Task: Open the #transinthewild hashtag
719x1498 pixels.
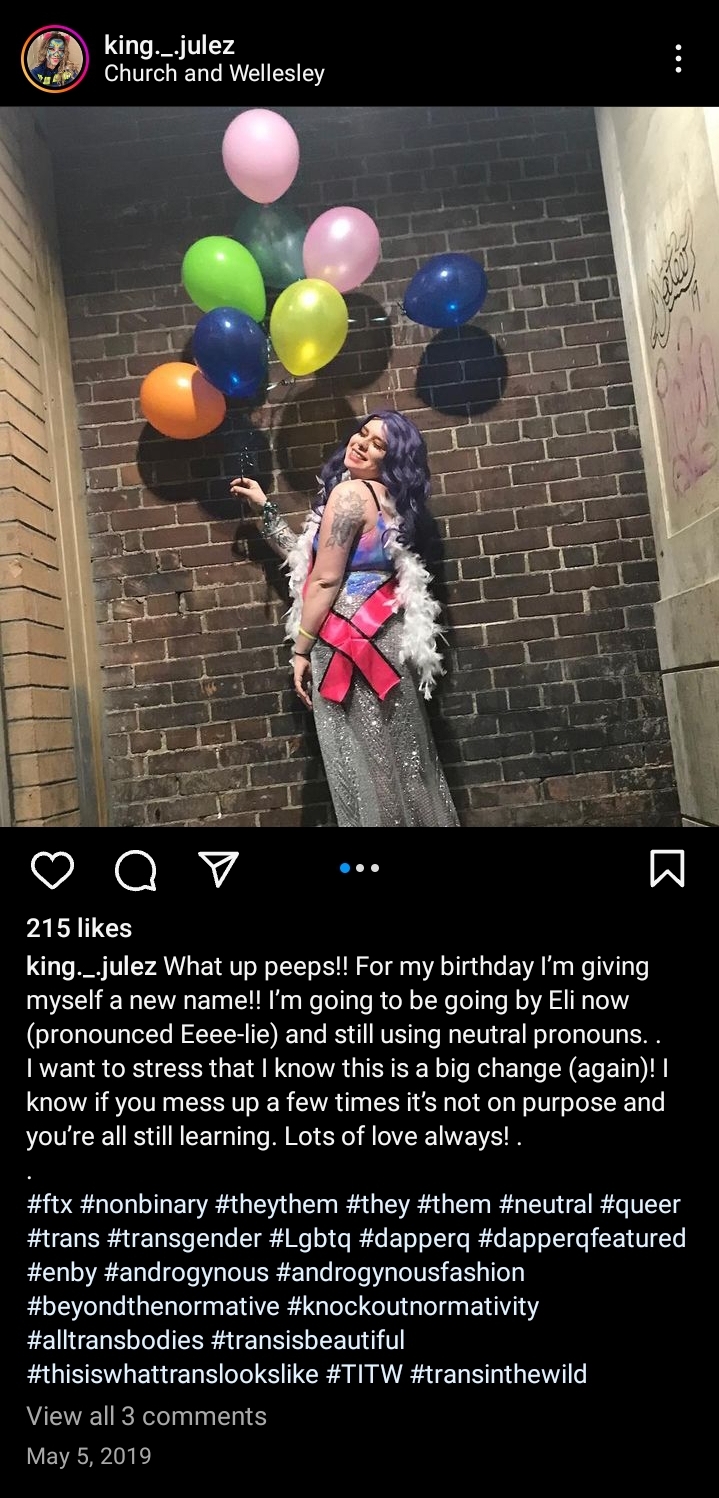Action: (498, 1374)
